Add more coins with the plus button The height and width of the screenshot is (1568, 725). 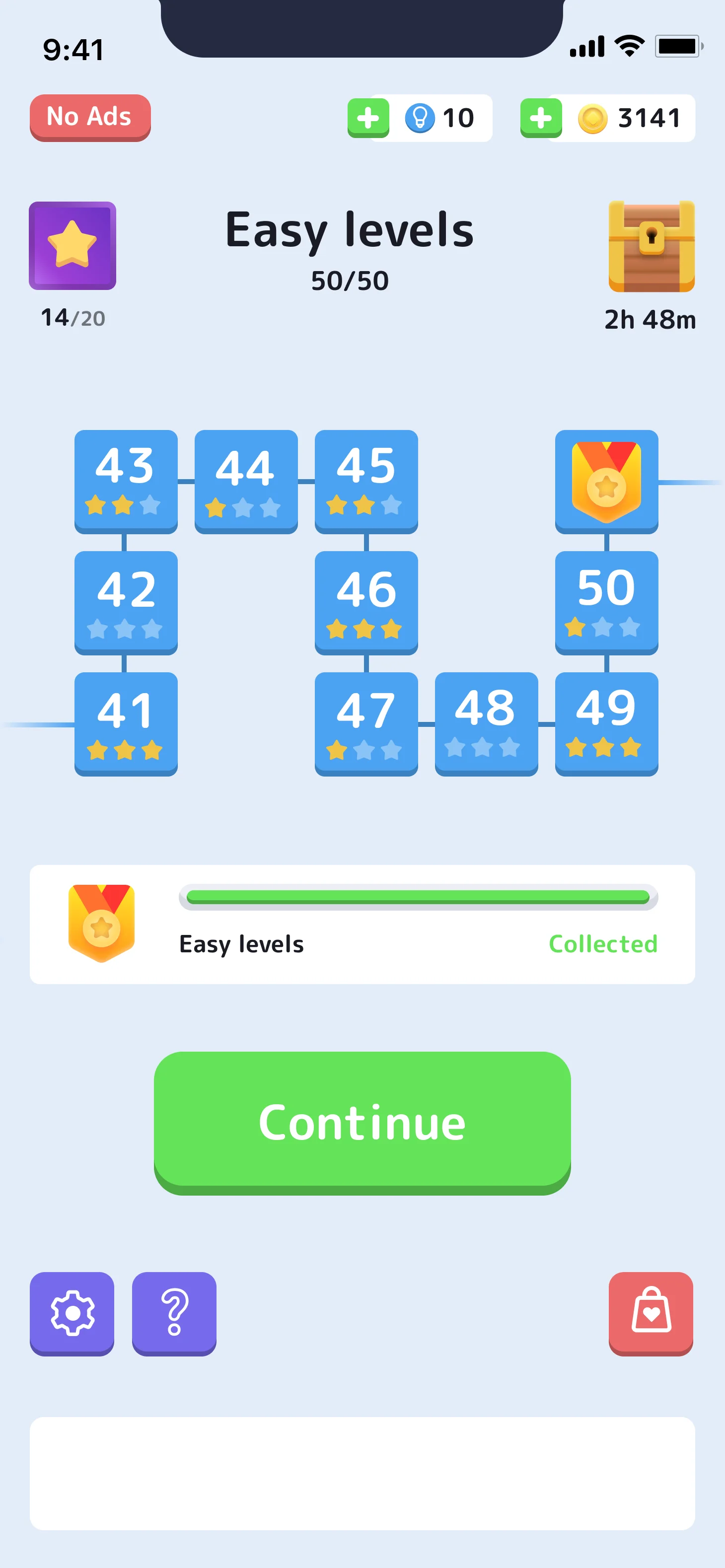(541, 118)
